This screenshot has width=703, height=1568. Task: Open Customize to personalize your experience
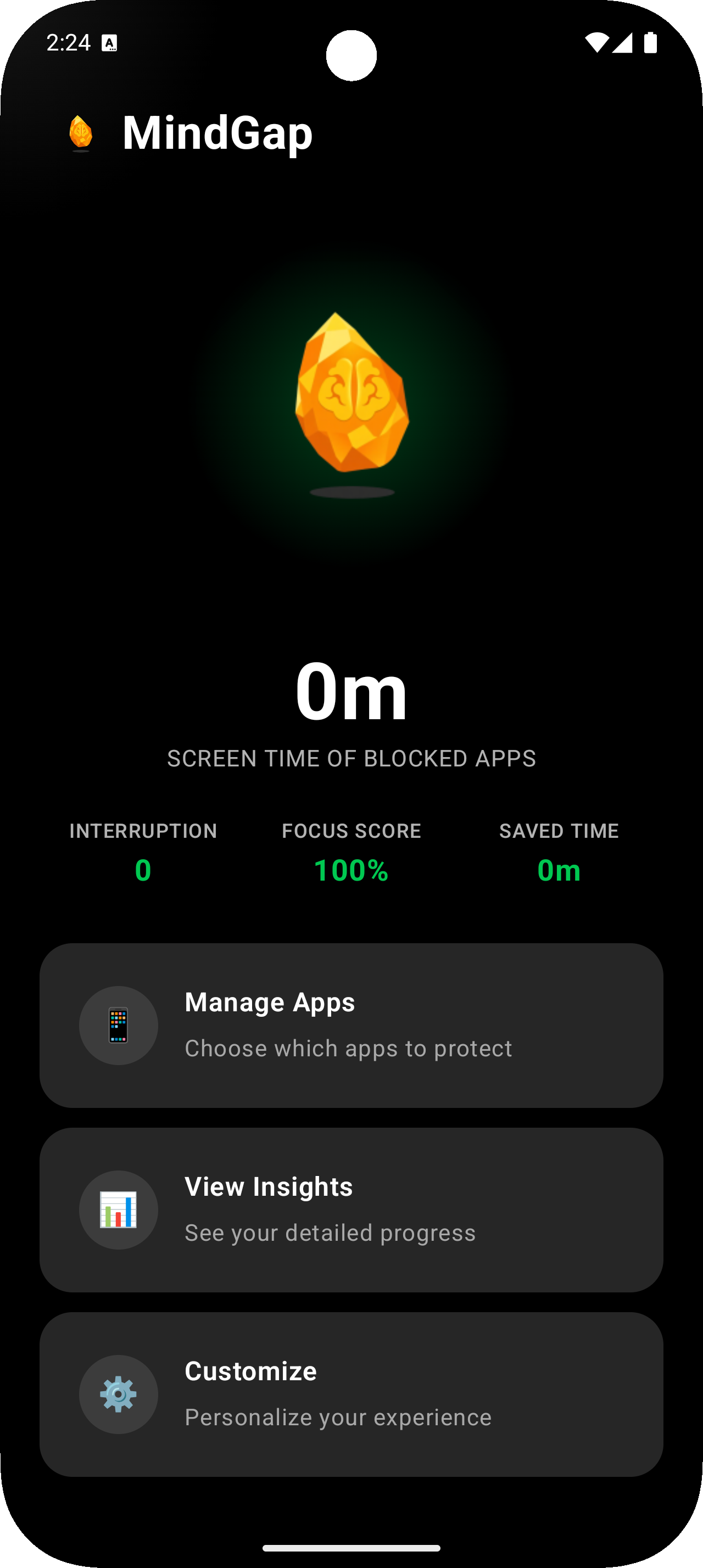351,1395
